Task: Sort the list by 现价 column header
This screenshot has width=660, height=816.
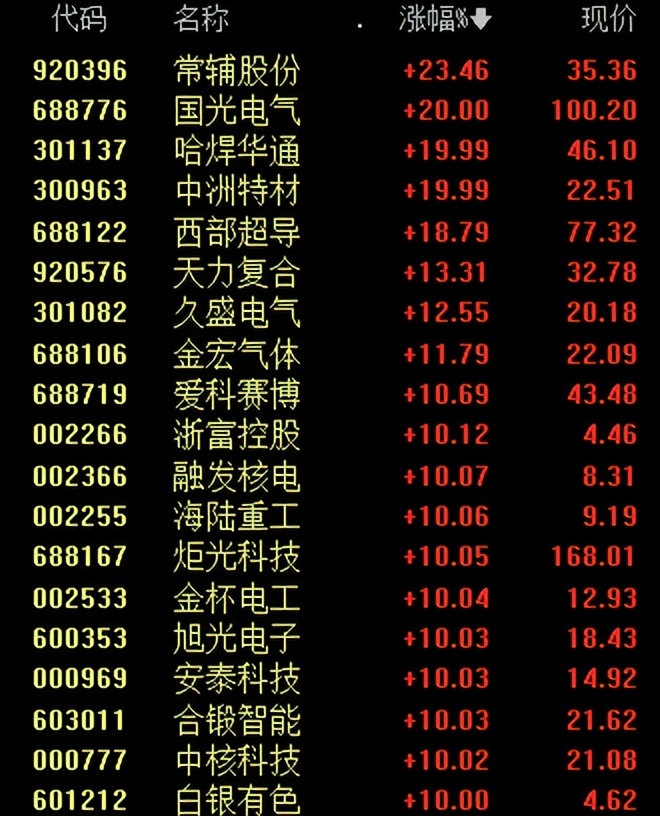Action: pyautogui.click(x=608, y=19)
